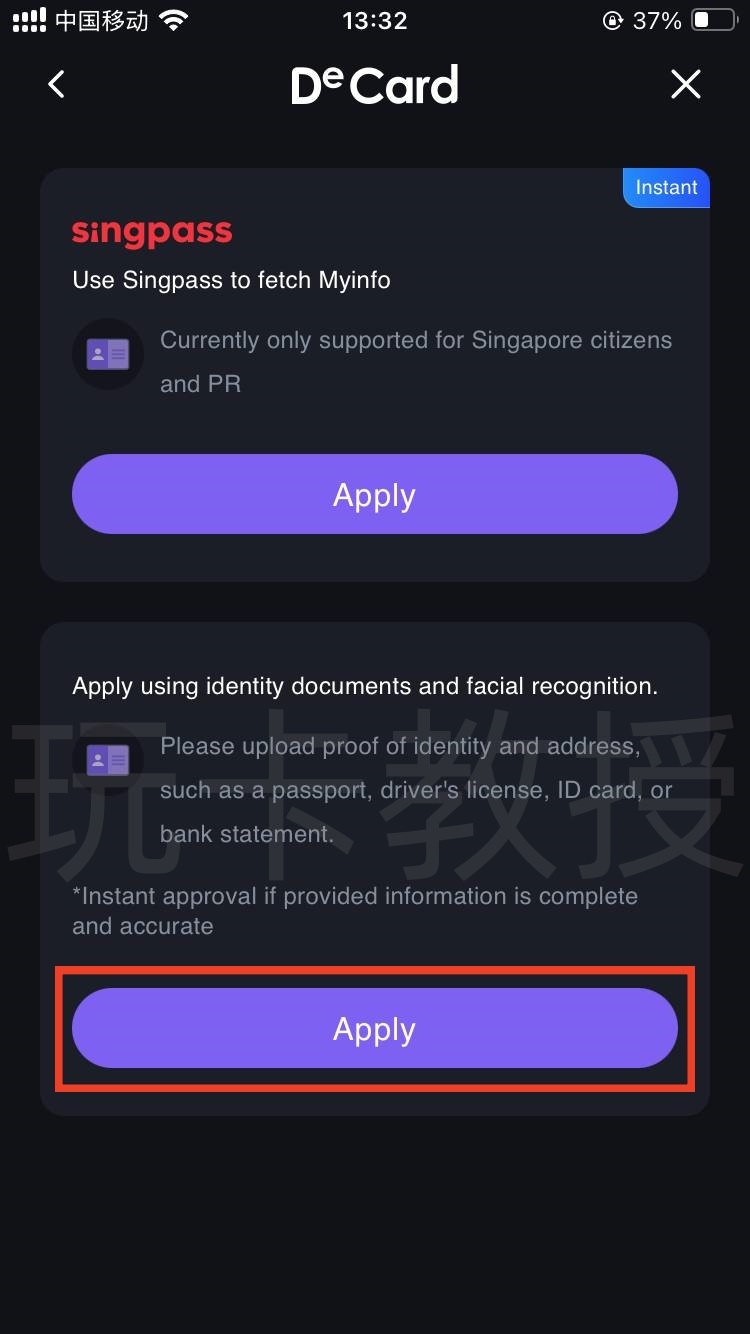750x1334 pixels.
Task: Close the DeCard application page
Action: pos(686,85)
